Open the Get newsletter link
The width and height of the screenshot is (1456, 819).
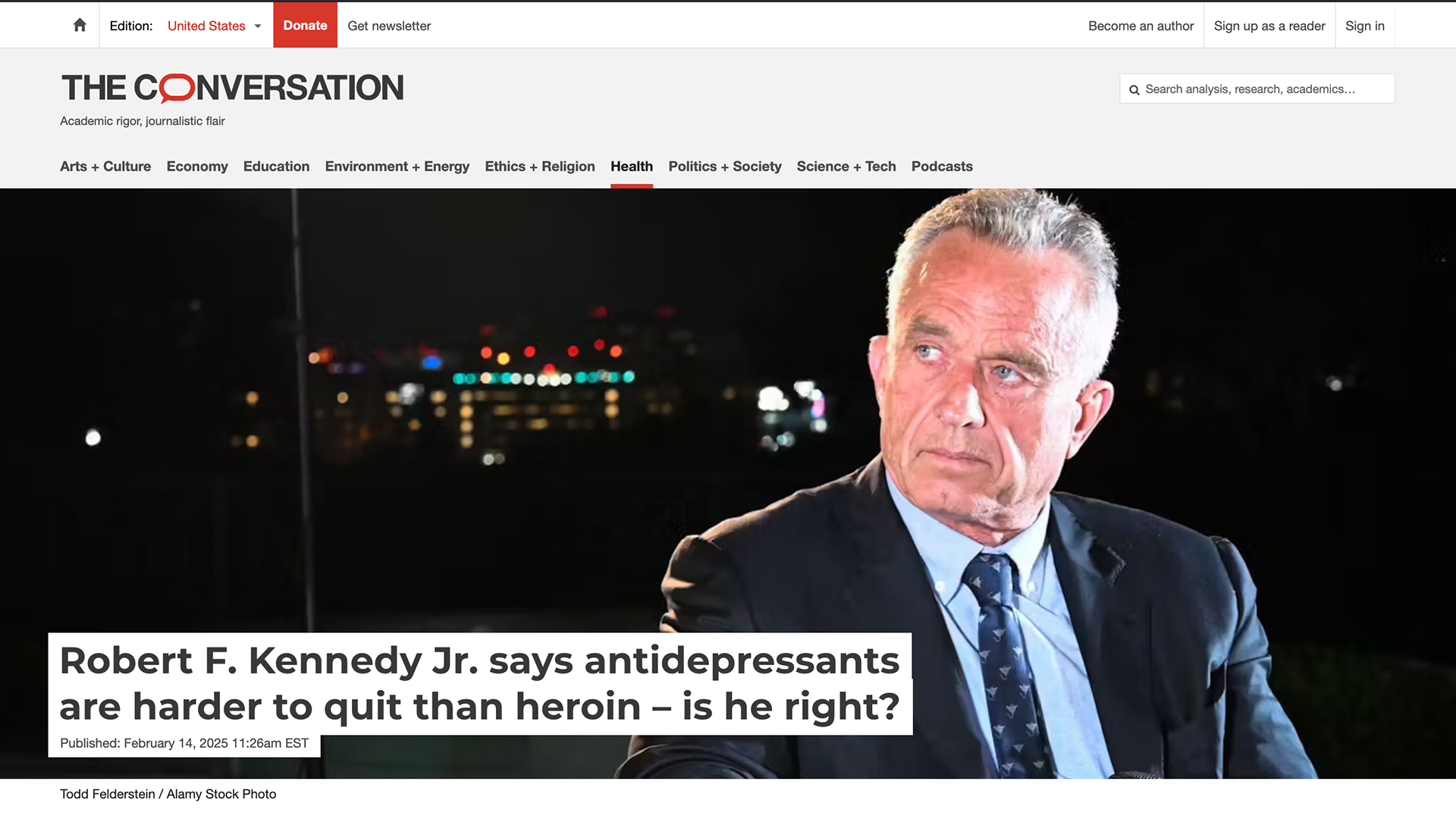(389, 26)
